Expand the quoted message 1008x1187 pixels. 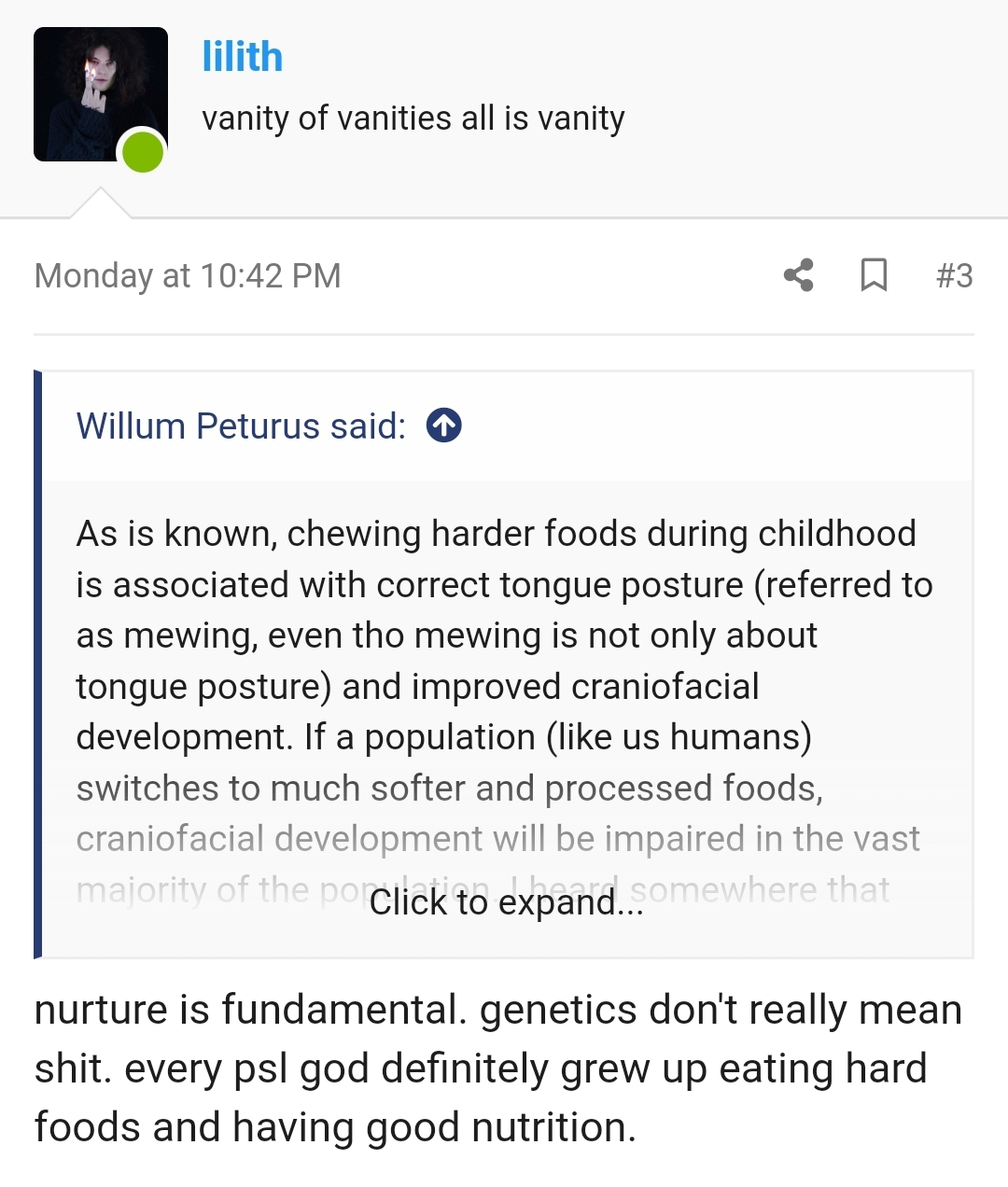pos(506,902)
